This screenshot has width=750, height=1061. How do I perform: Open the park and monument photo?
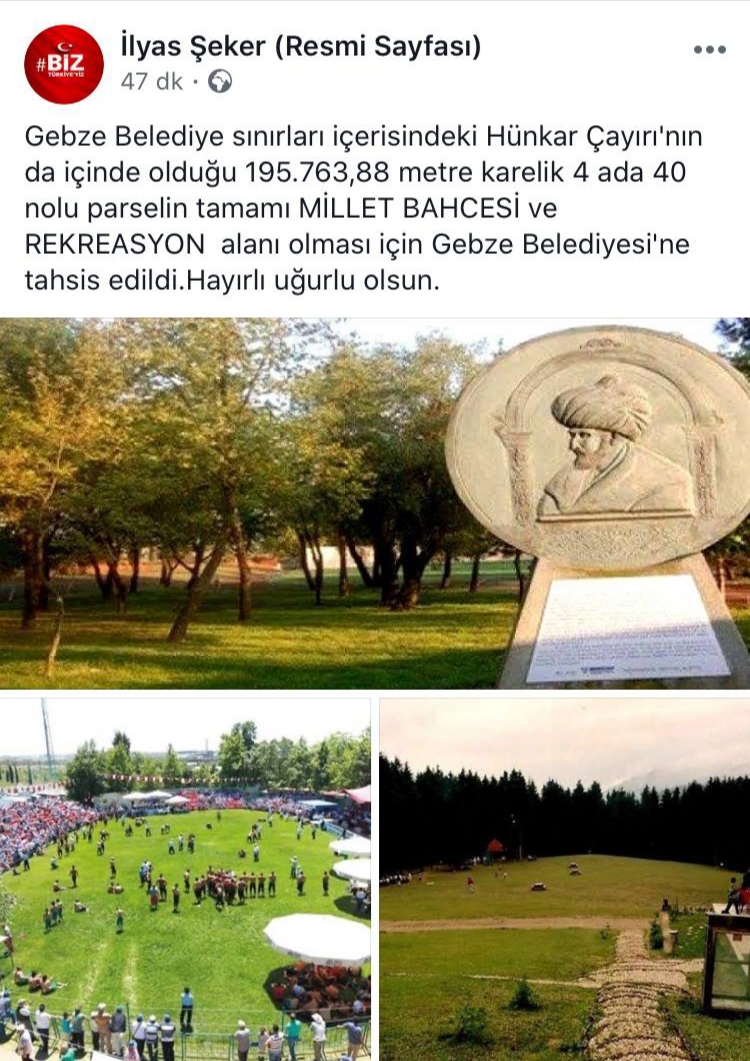point(374,503)
